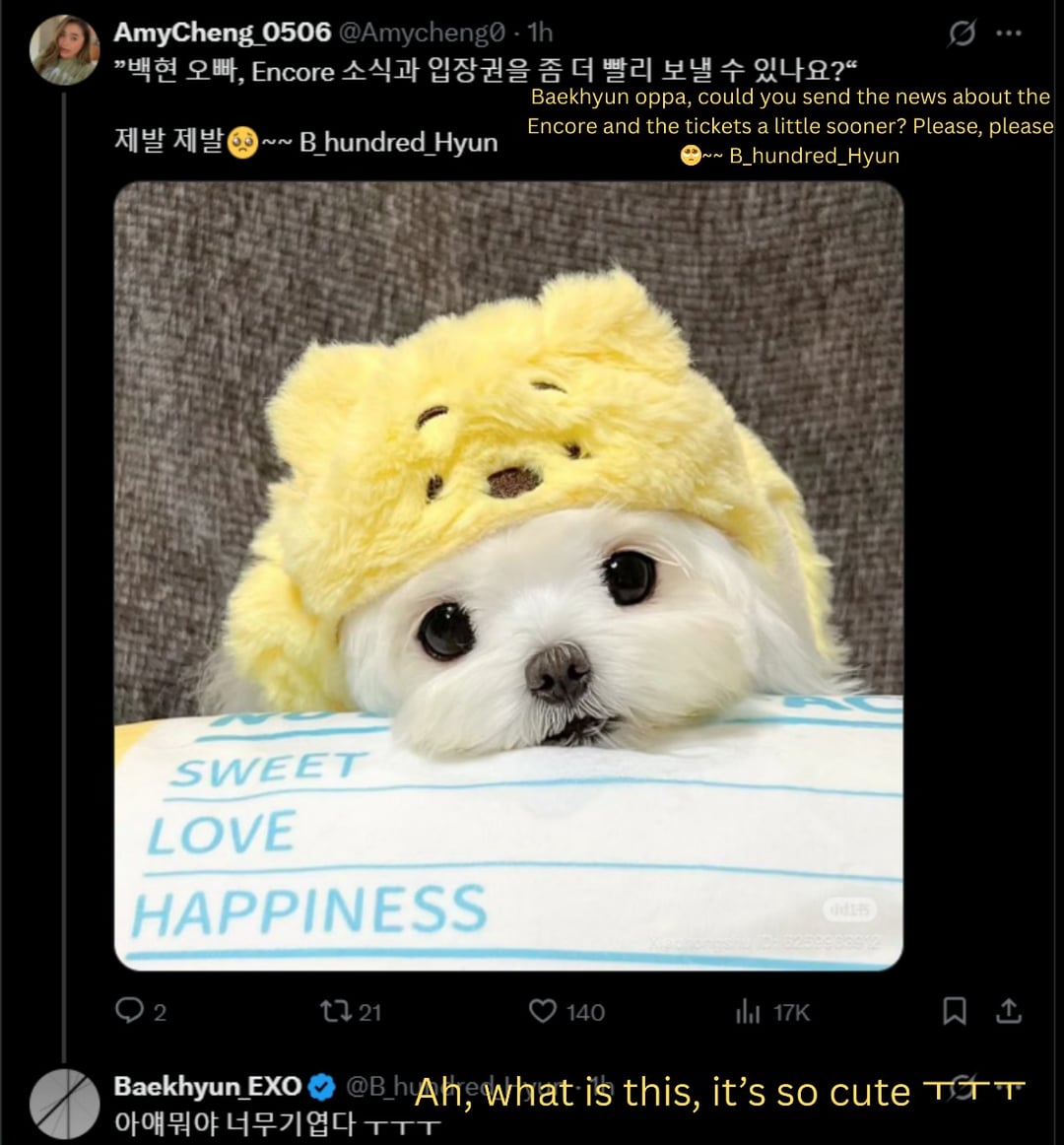
Task: Open the overflow menu on AmyCheng's post
Action: [x=1008, y=34]
